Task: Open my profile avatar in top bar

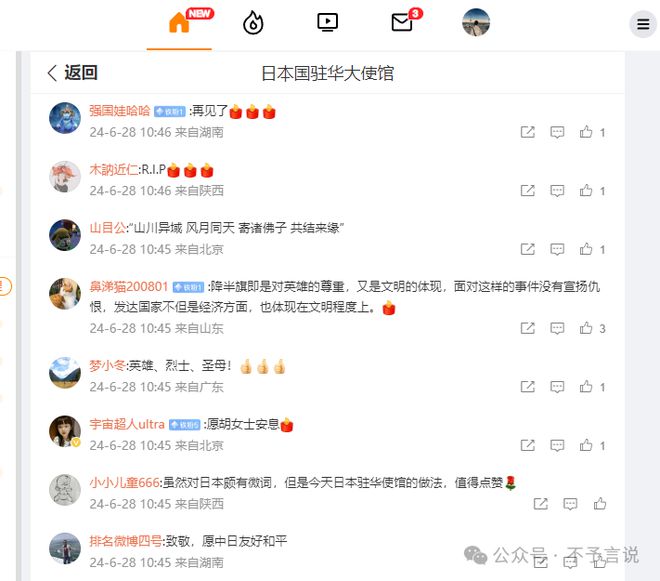Action: point(476,22)
